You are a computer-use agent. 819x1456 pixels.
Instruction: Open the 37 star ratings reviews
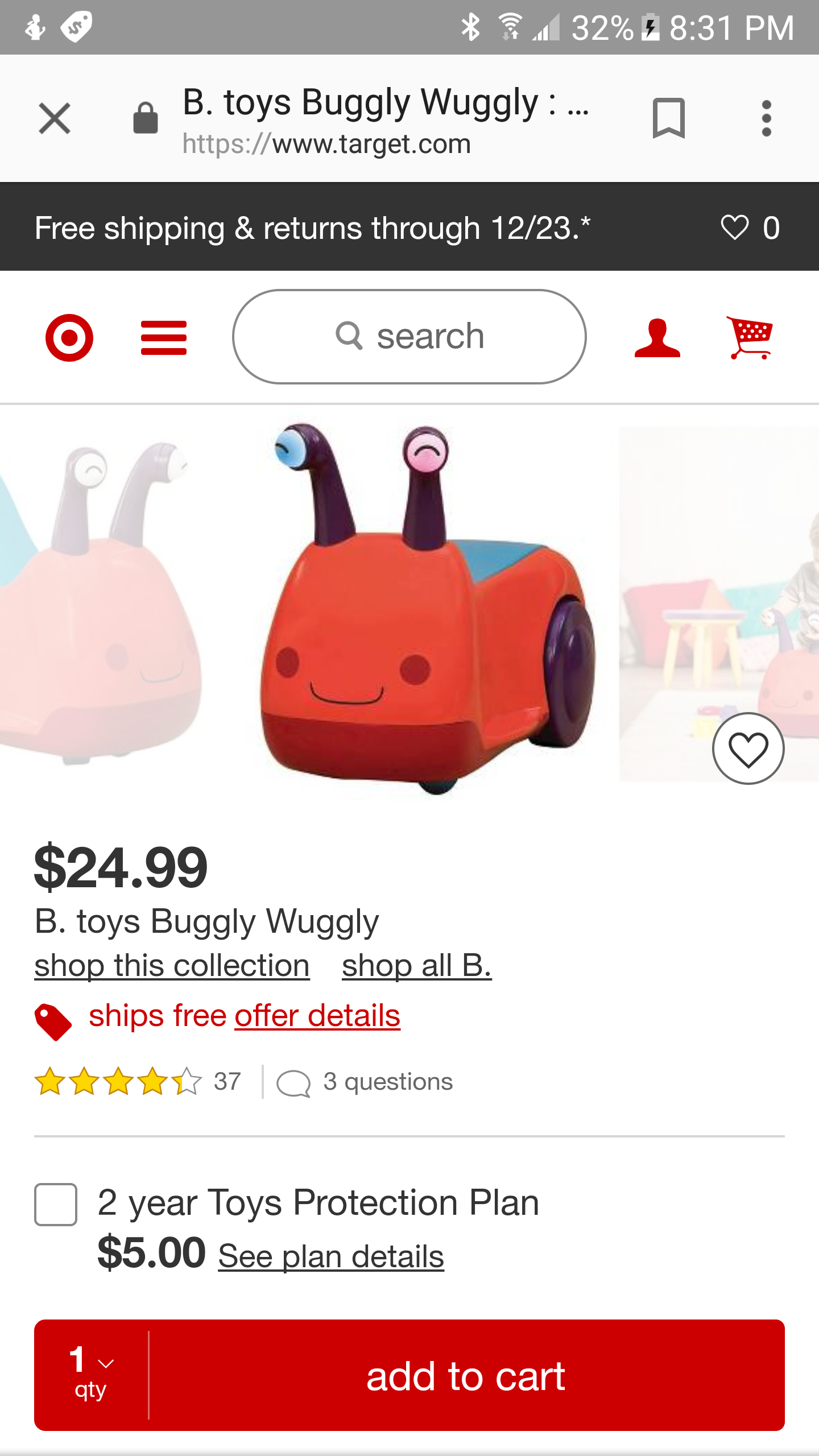coord(138,1081)
